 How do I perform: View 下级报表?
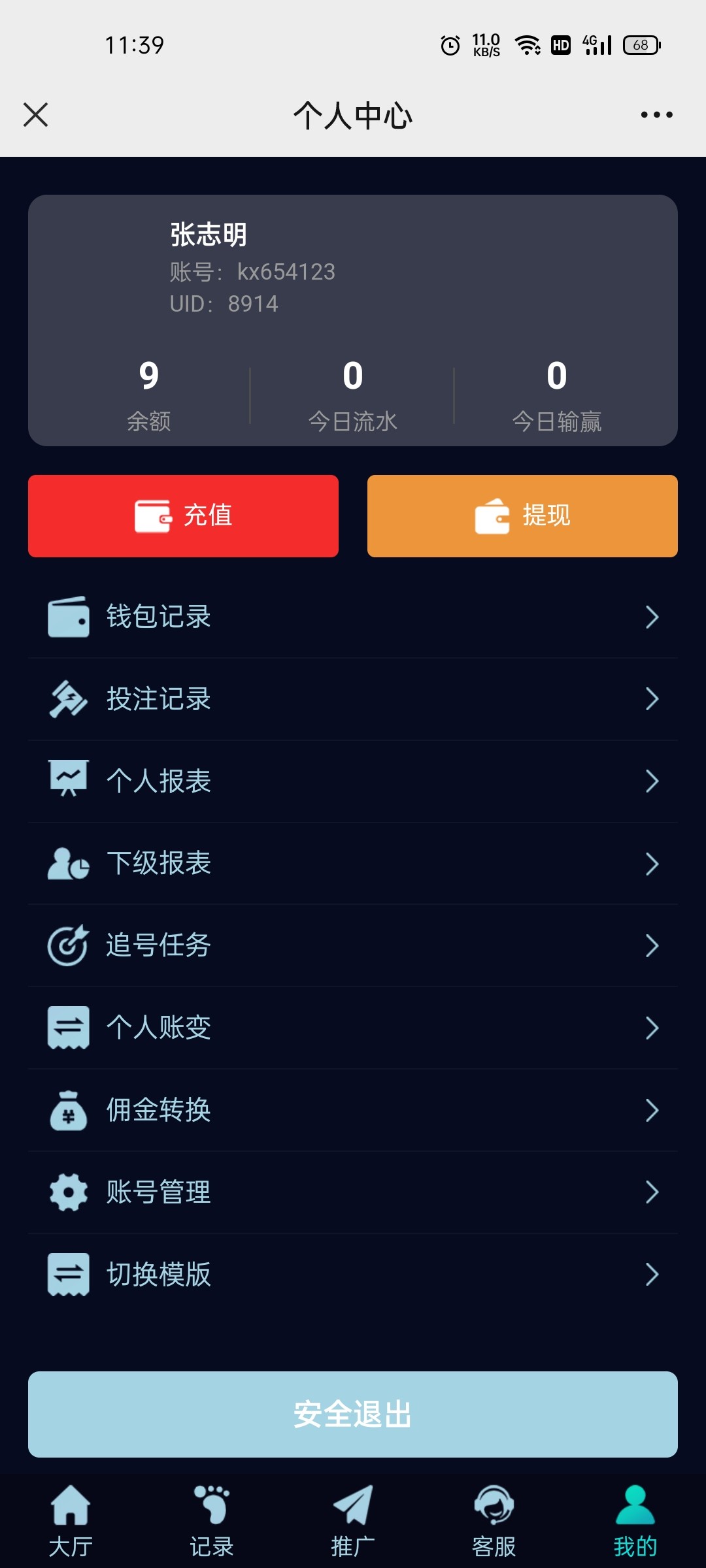click(353, 864)
